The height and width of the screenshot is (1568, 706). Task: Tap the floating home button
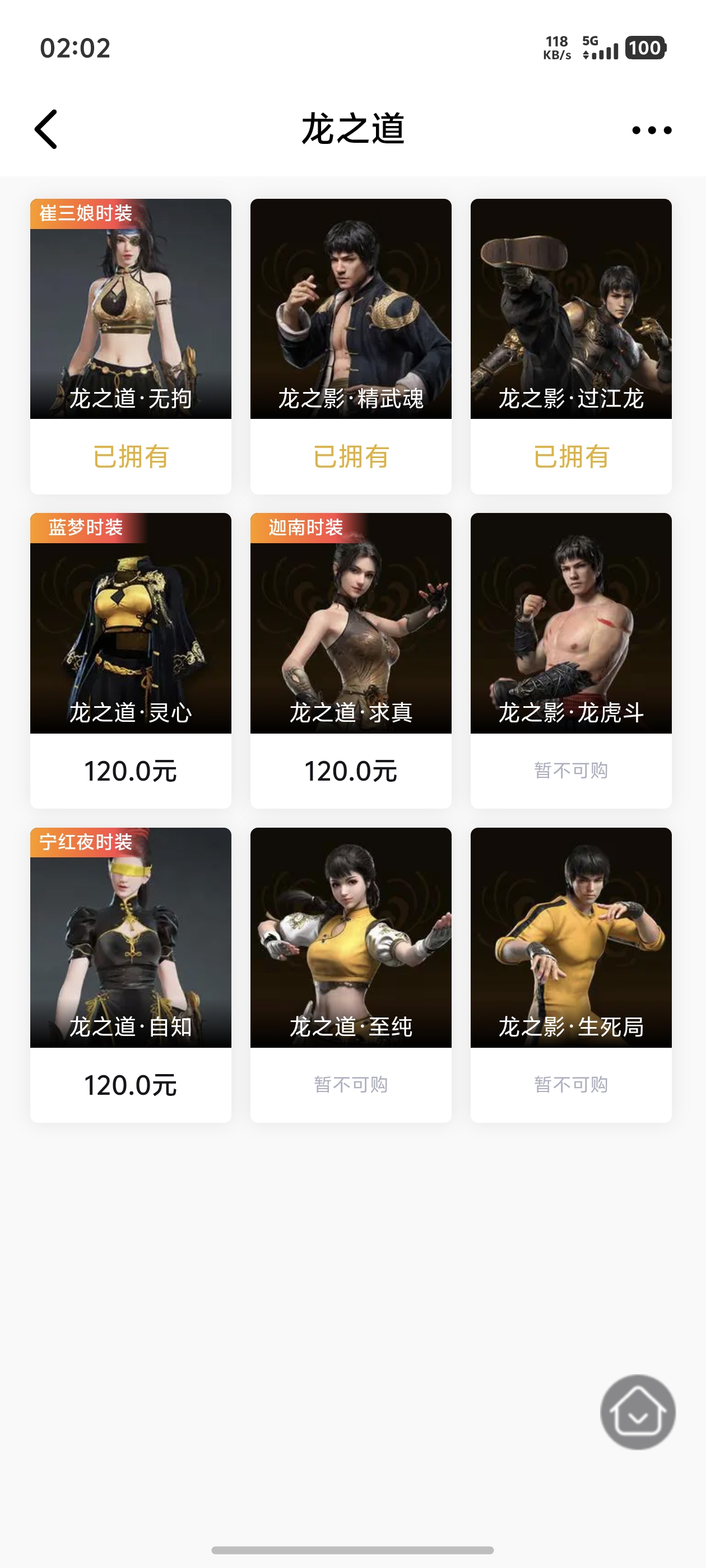[637, 1412]
